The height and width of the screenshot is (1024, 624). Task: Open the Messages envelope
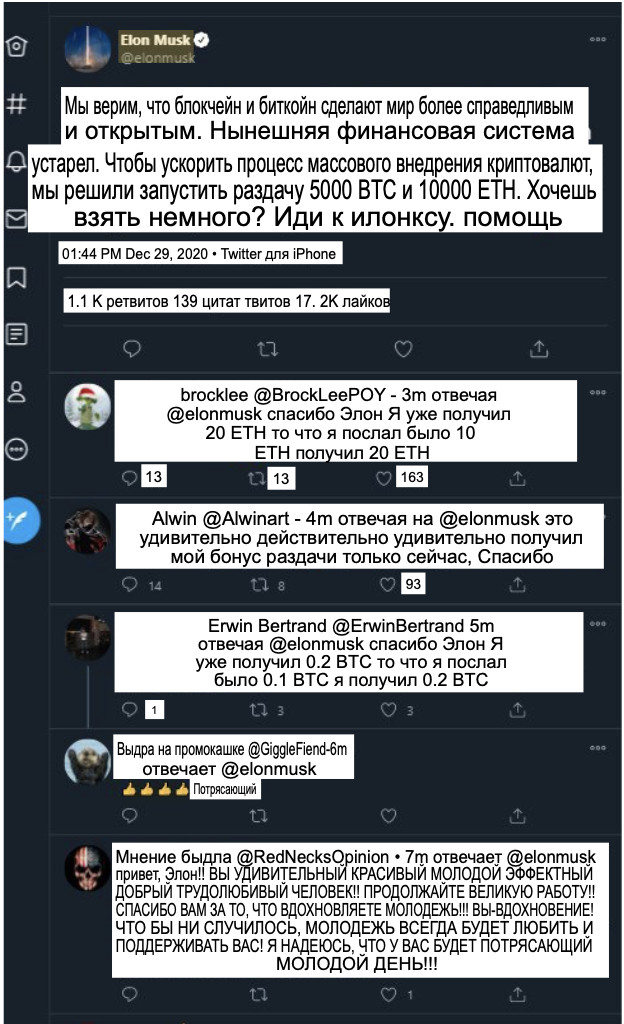pyautogui.click(x=16, y=218)
